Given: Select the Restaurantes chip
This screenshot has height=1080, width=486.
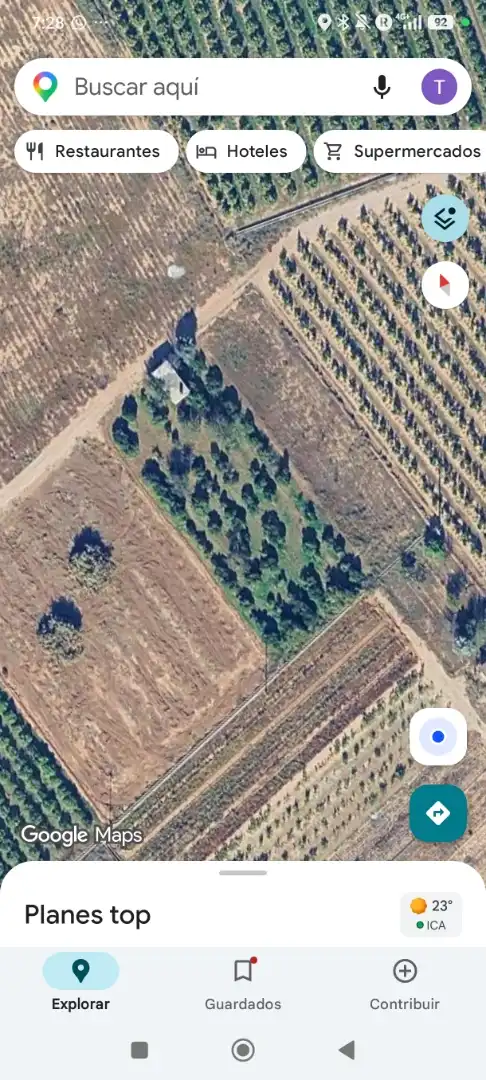Looking at the screenshot, I should (96, 152).
